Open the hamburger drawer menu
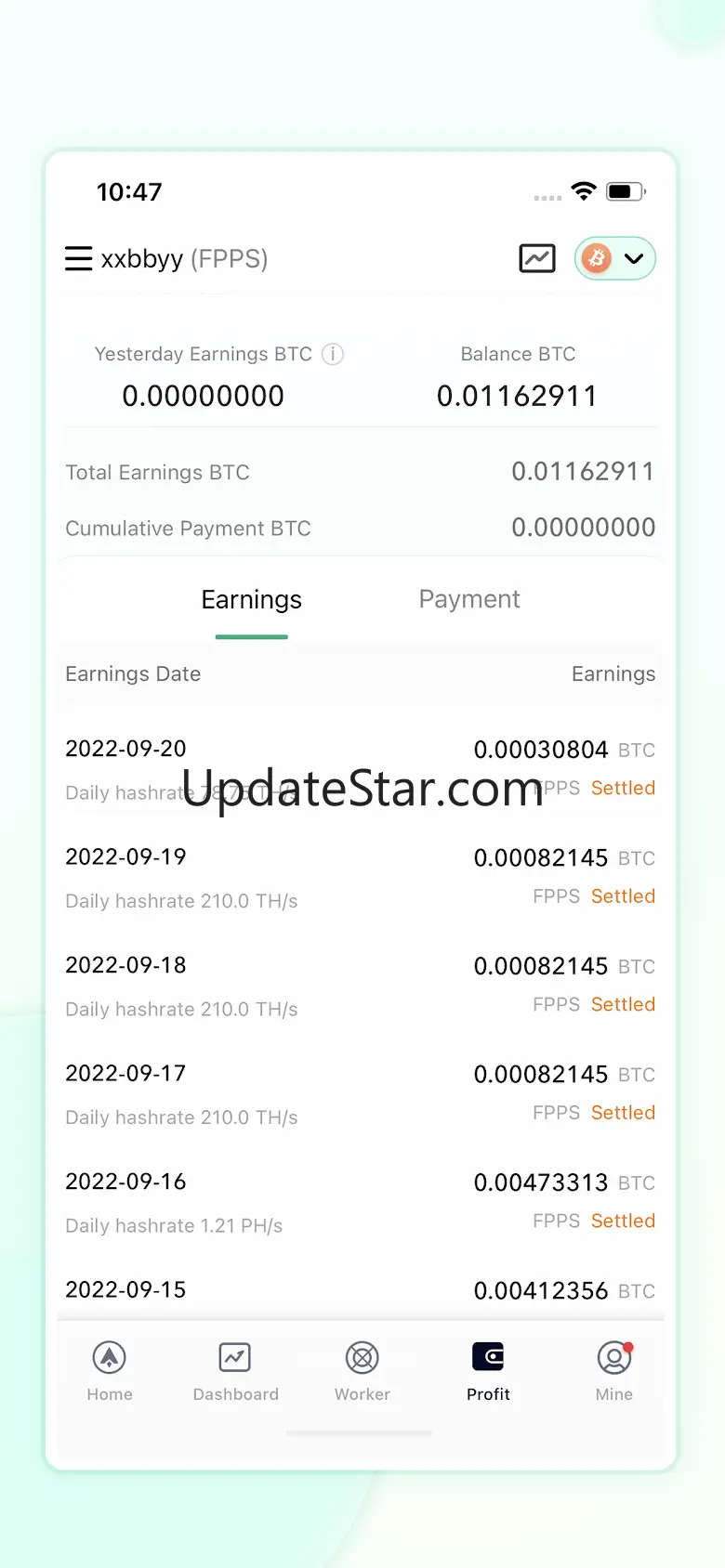This screenshot has width=725, height=1568. click(x=78, y=258)
